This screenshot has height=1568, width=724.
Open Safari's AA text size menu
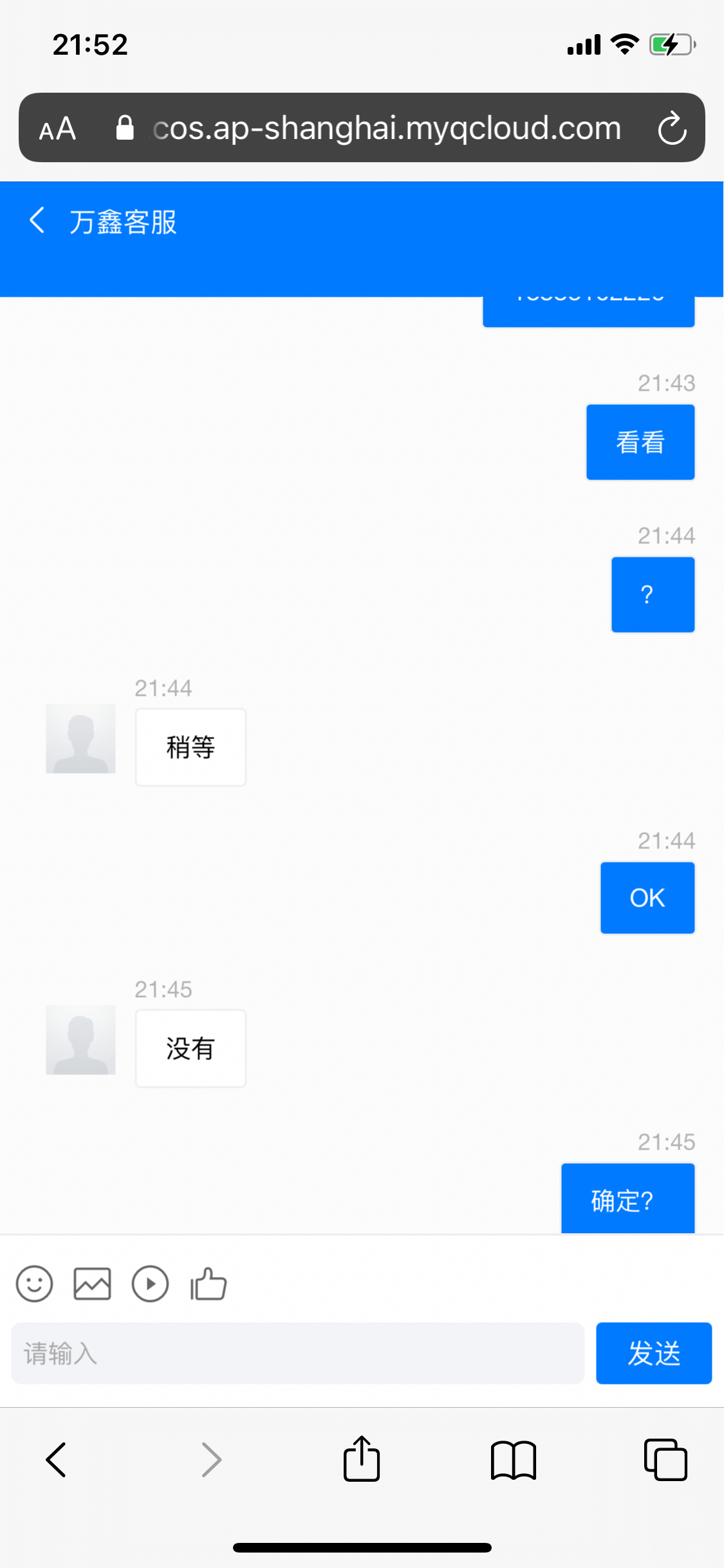click(x=57, y=129)
